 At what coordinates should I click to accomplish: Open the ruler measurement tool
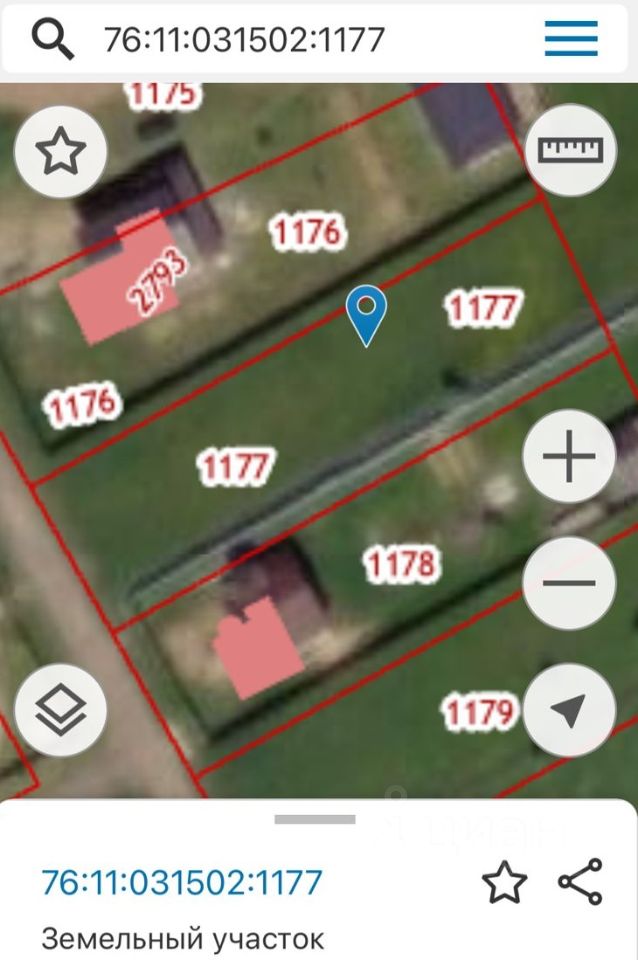click(x=571, y=150)
